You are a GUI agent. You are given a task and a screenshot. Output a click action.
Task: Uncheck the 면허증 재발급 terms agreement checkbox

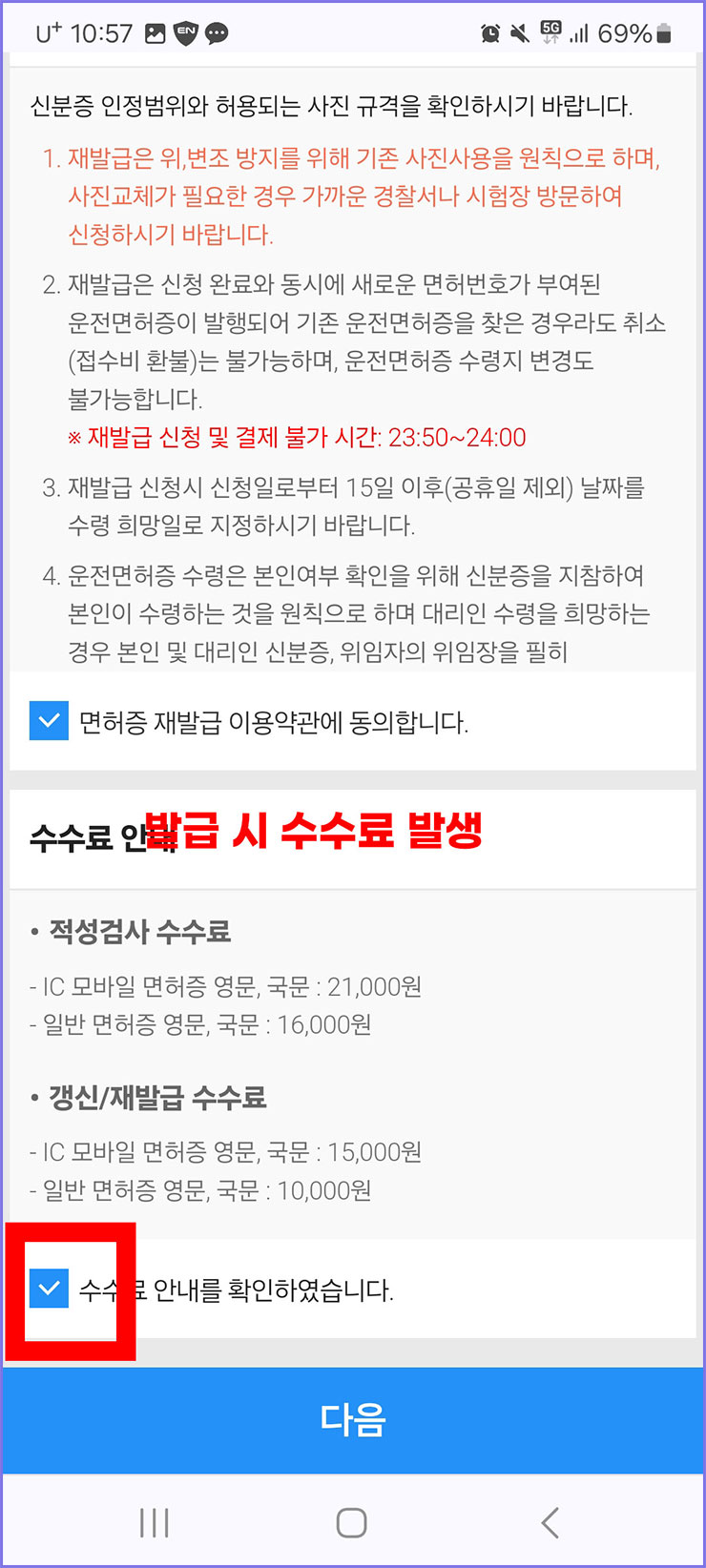click(x=48, y=722)
